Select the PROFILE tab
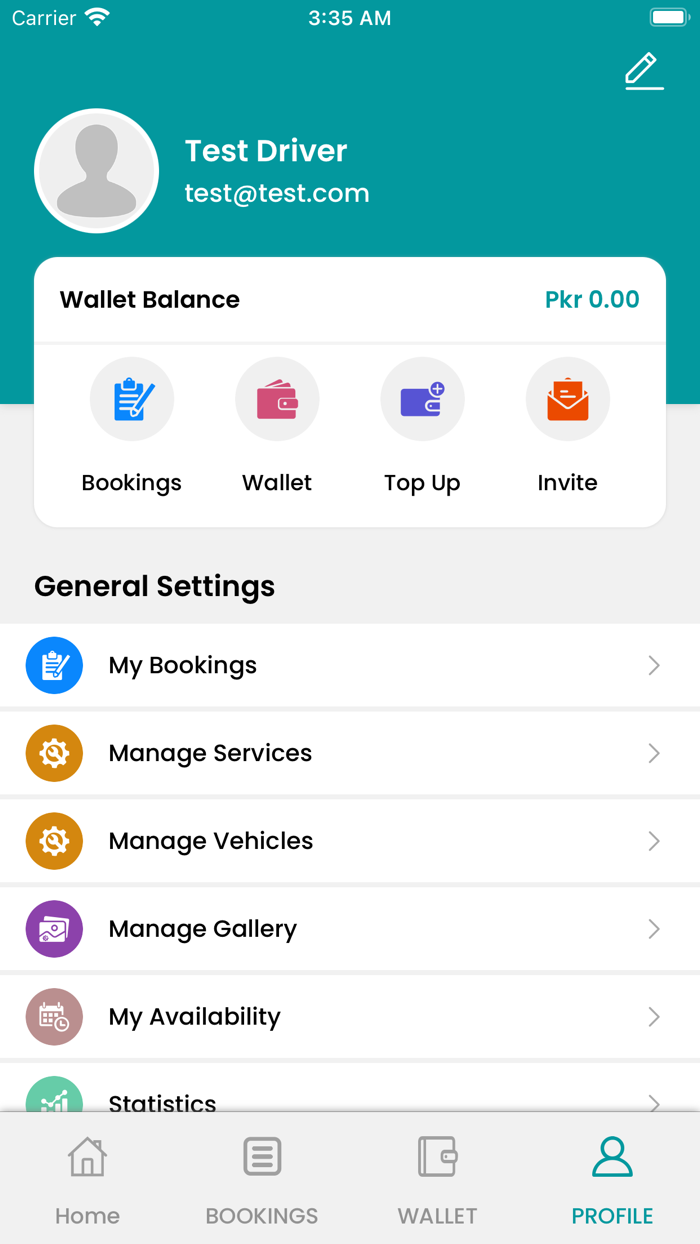700x1244 pixels. pos(612,1180)
